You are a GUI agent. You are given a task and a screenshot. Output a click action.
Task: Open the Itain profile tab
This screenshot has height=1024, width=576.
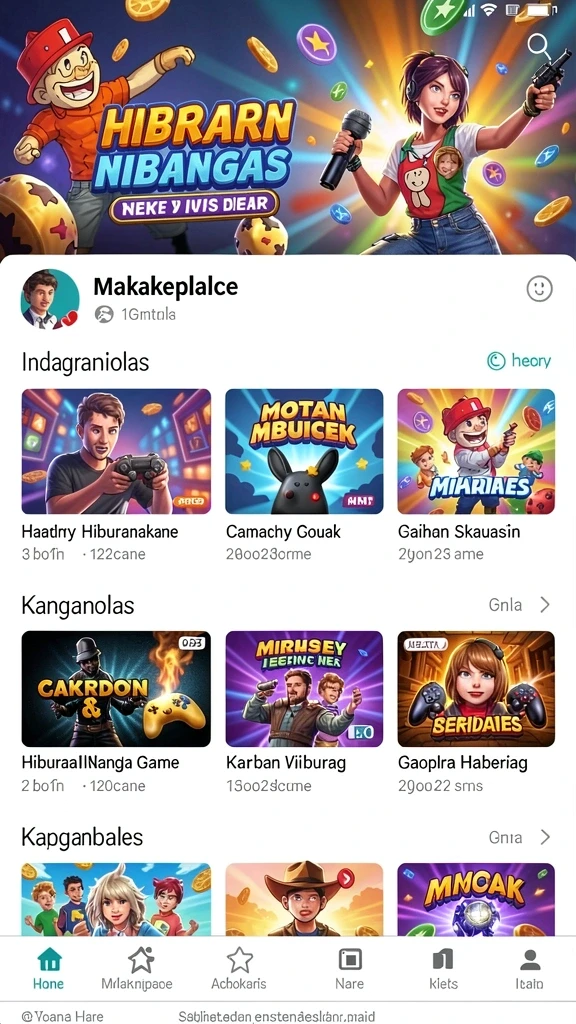(x=529, y=968)
